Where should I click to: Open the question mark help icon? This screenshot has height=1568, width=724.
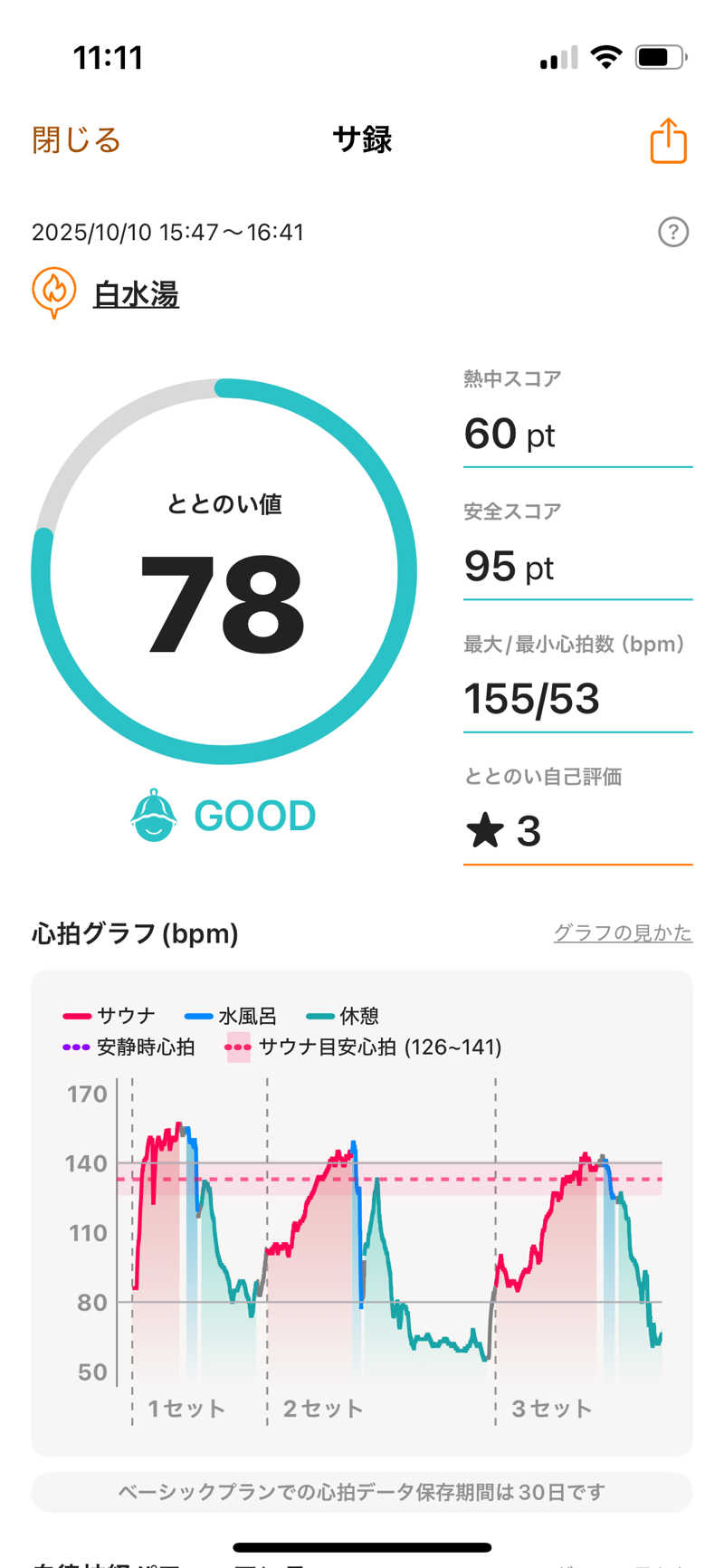pyautogui.click(x=673, y=233)
